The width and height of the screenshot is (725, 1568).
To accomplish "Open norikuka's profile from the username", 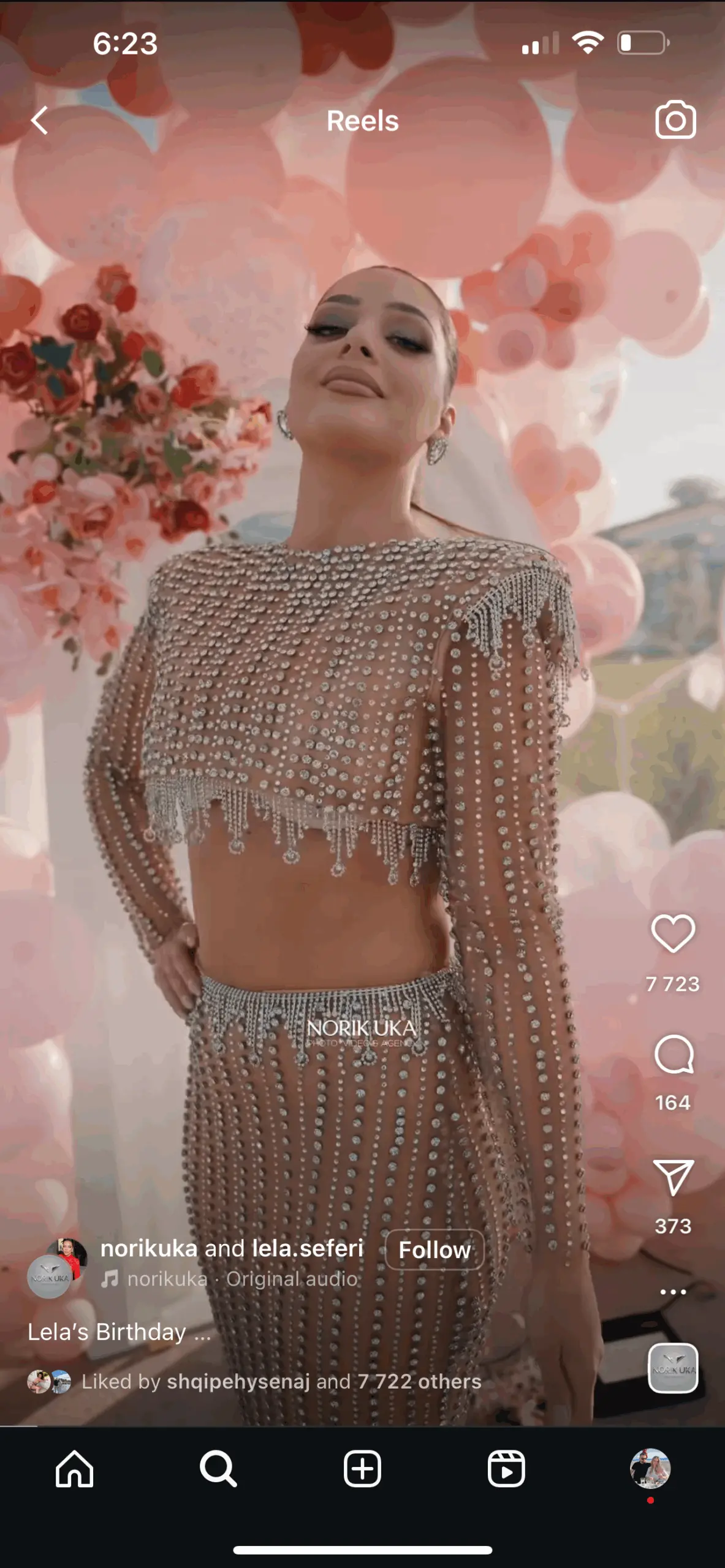I will 149,1248.
